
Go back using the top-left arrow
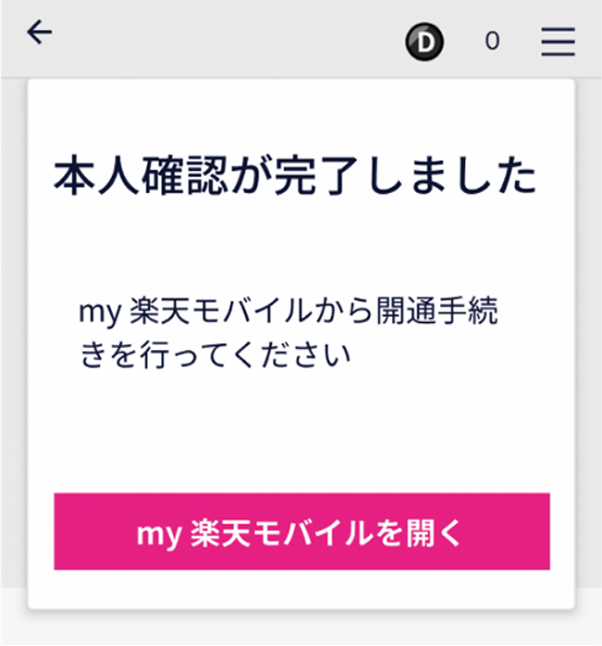[39, 33]
